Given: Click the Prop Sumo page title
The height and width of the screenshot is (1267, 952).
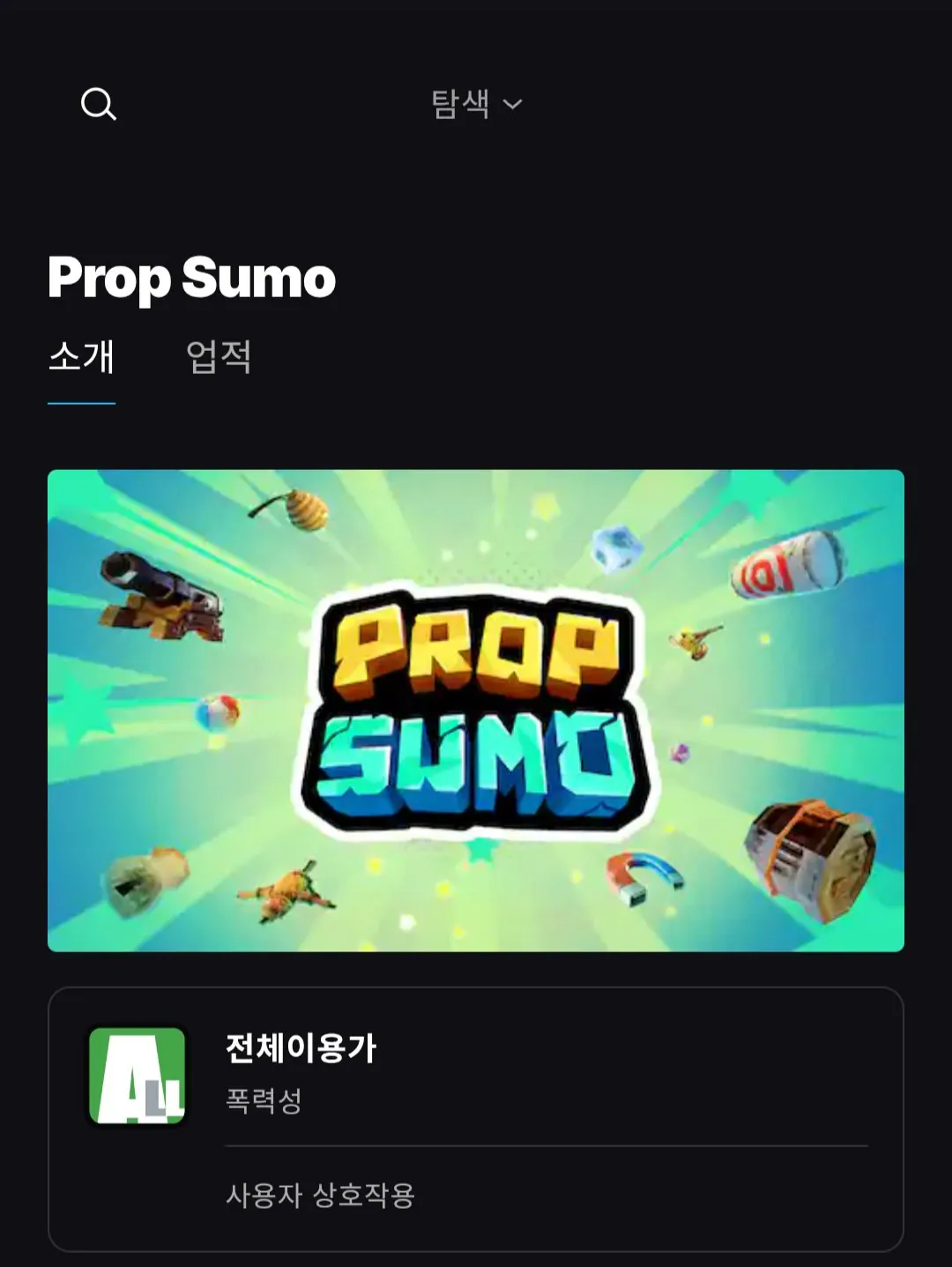Looking at the screenshot, I should pos(191,279).
